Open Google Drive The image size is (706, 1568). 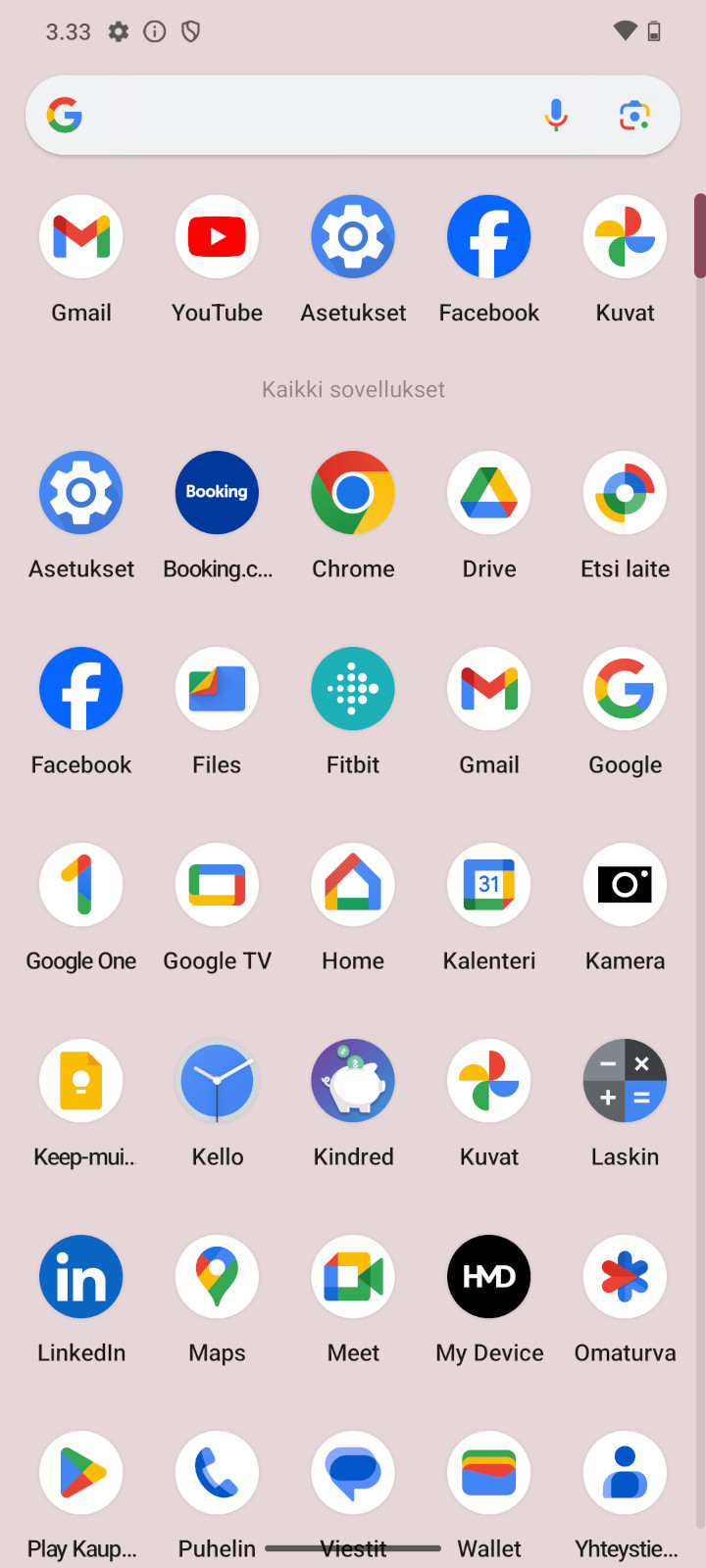pyautogui.click(x=489, y=493)
